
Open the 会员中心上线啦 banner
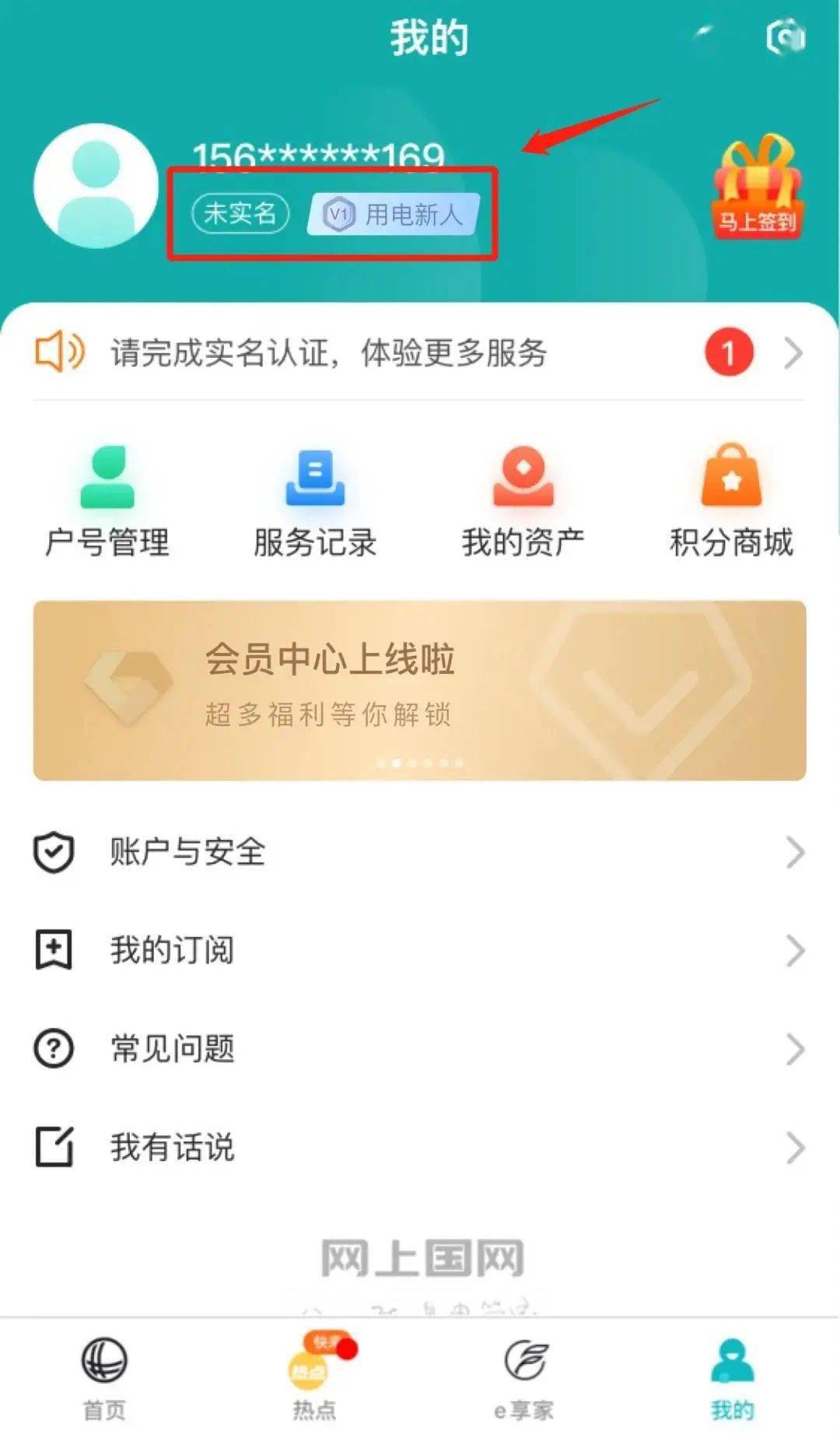tap(420, 690)
